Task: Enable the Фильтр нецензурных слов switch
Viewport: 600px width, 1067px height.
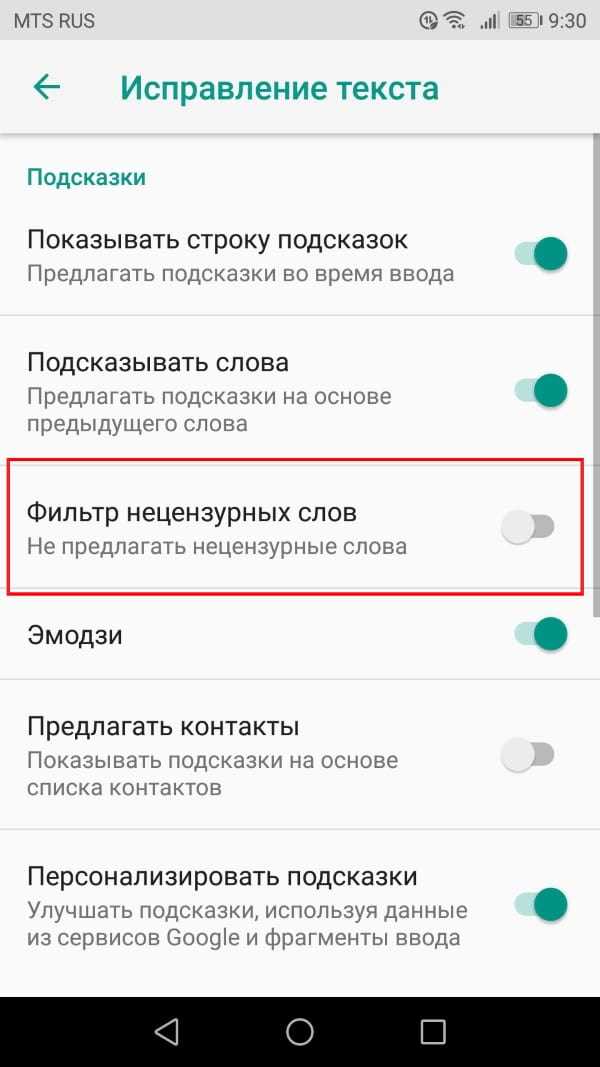Action: tap(528, 527)
